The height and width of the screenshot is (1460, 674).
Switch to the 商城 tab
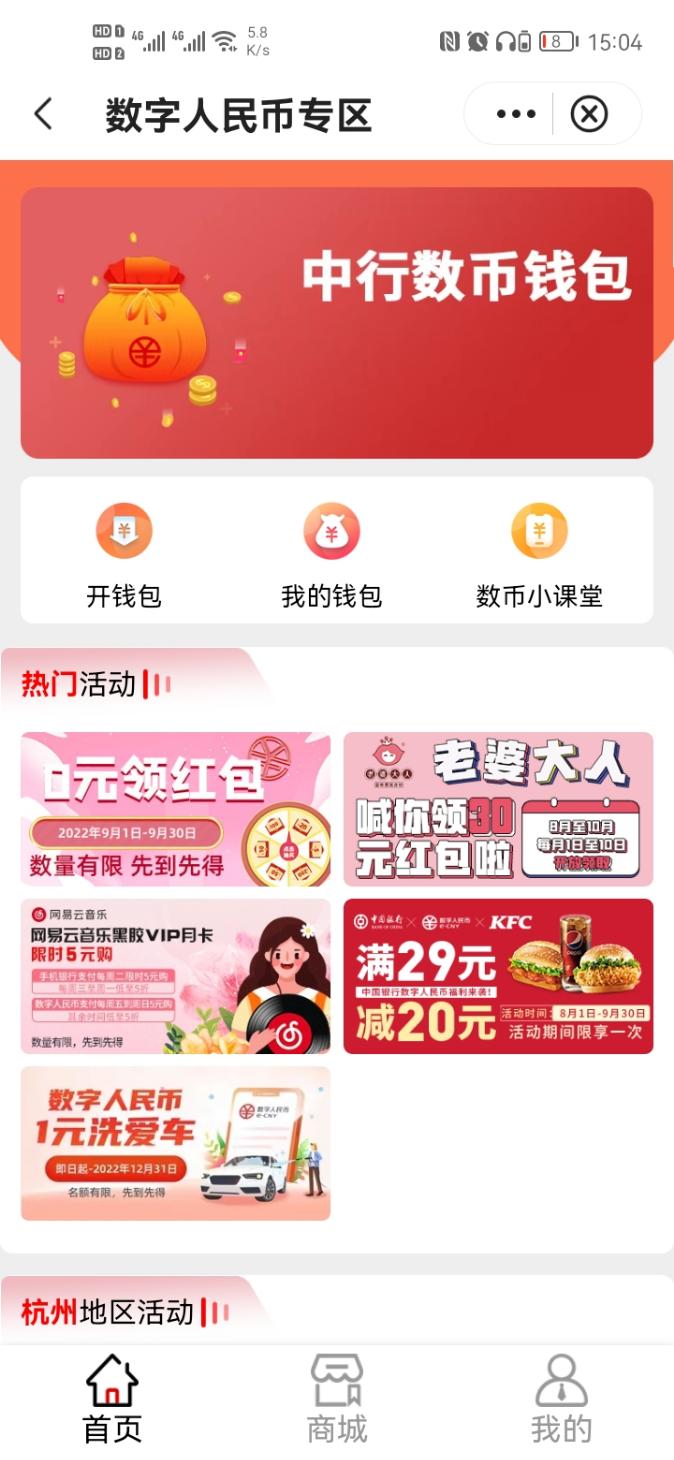(x=337, y=1399)
